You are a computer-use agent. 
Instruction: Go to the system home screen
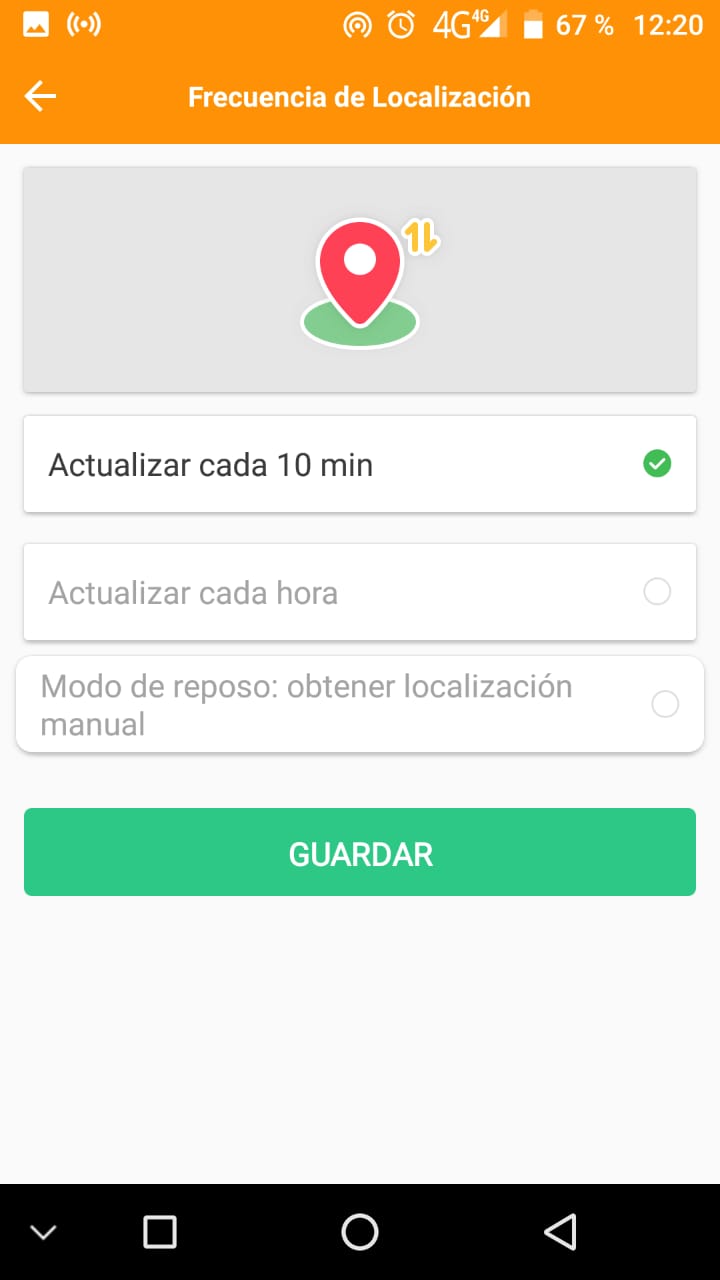[x=360, y=1232]
